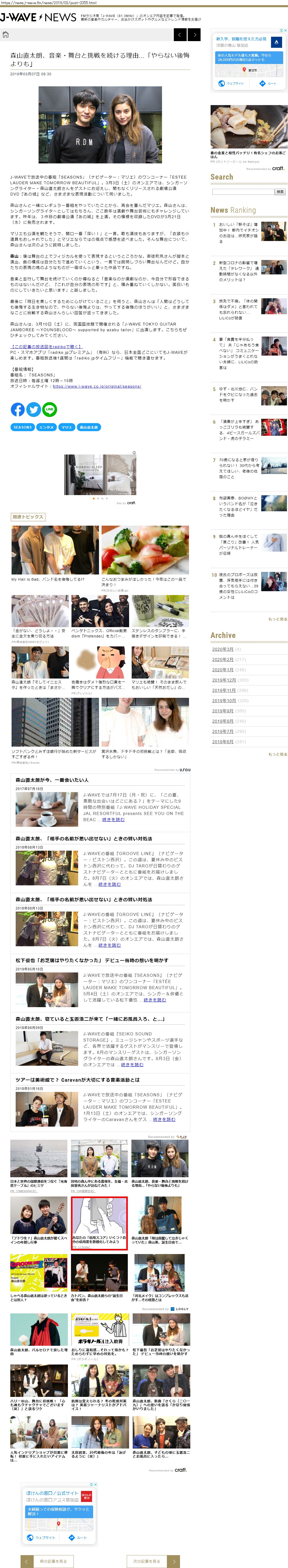Screen dimensions: 288x1568
Task: Share this article on Facebook
Action: tap(18, 409)
